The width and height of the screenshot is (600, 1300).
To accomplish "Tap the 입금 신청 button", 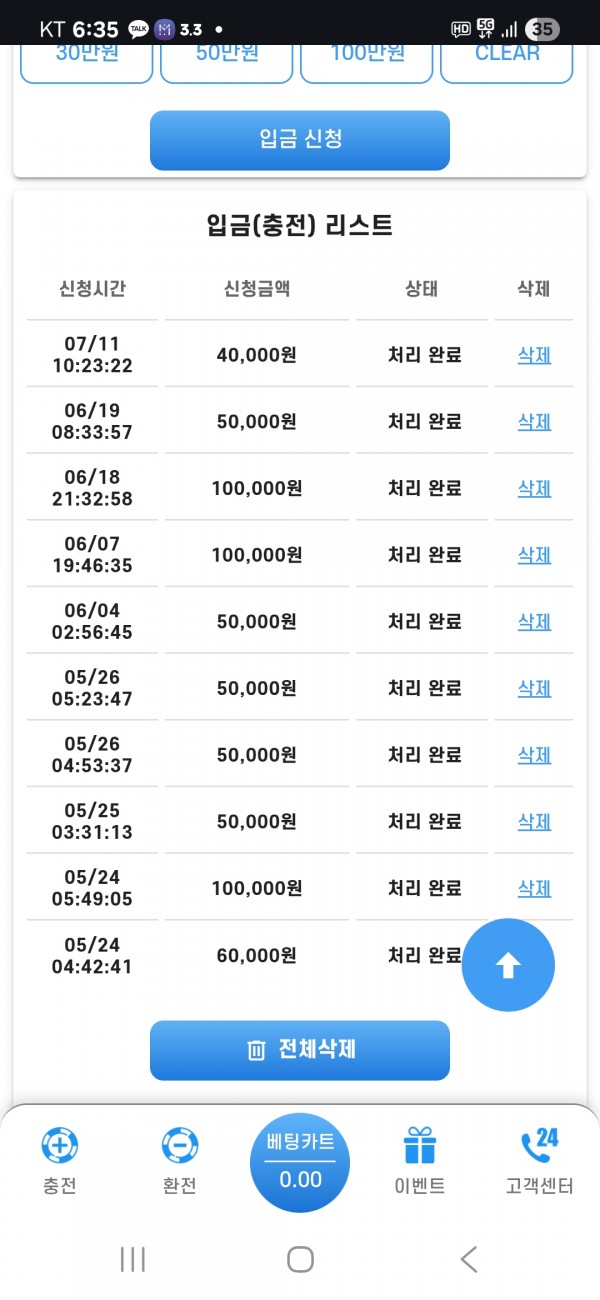I will pyautogui.click(x=300, y=140).
